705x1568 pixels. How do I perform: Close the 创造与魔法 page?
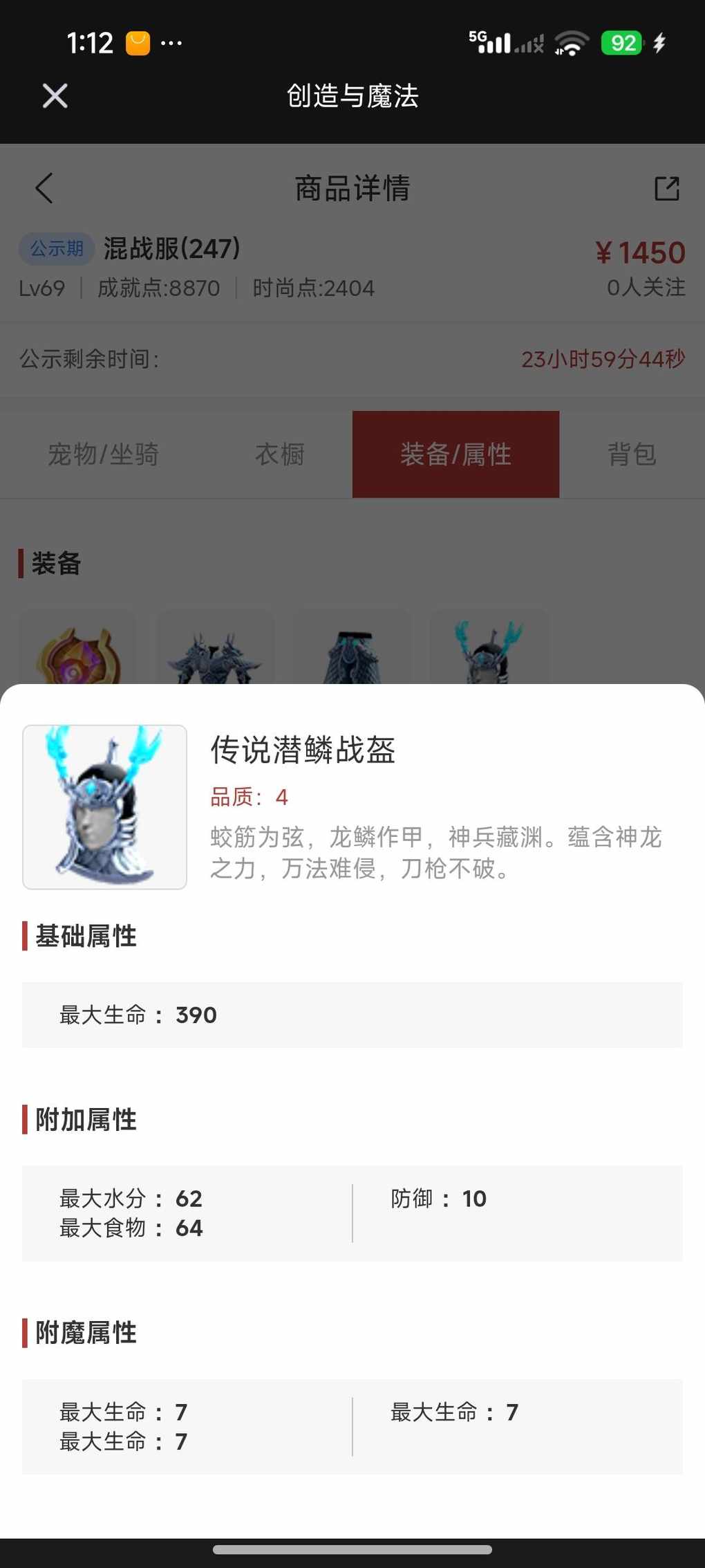pos(55,95)
